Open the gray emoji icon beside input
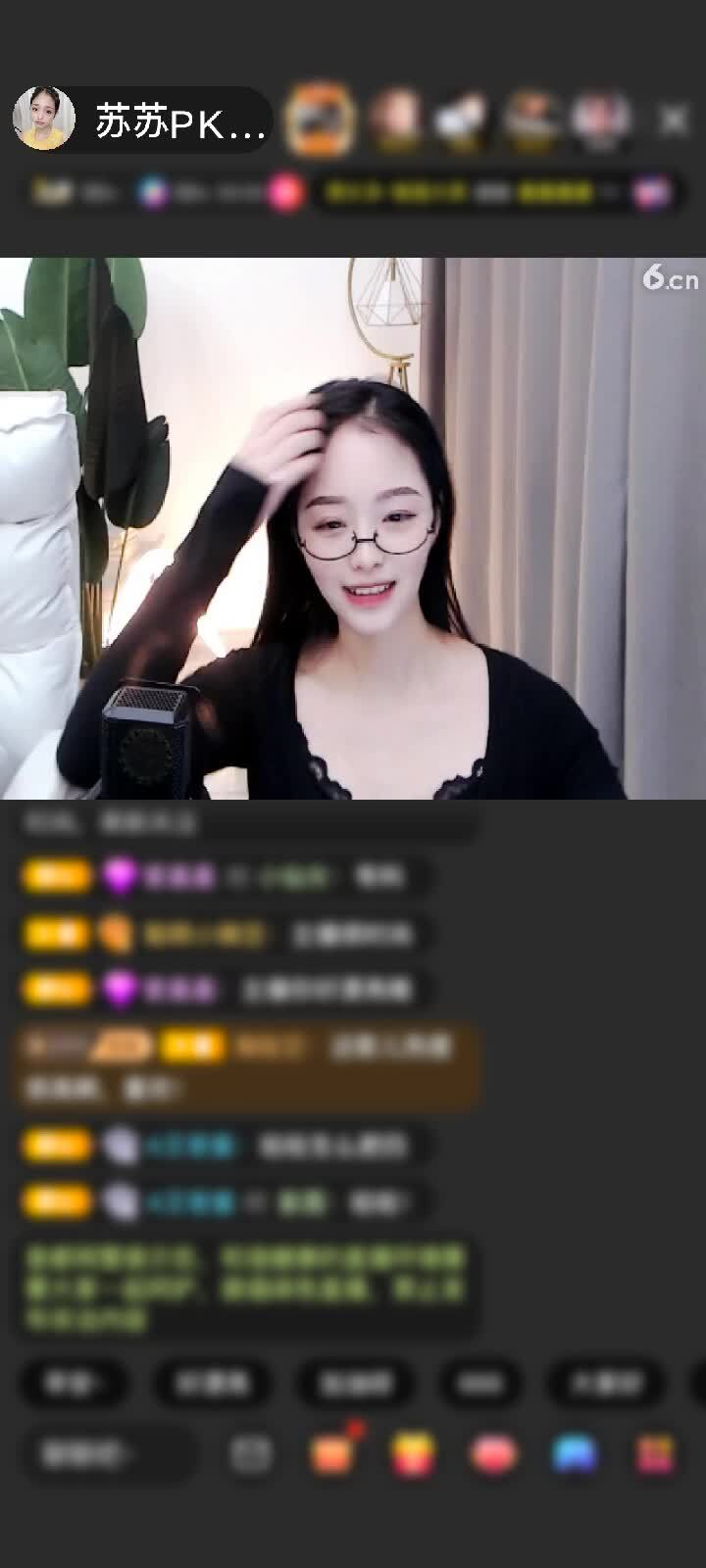Screen dimensions: 706x1568 [x=250, y=1454]
